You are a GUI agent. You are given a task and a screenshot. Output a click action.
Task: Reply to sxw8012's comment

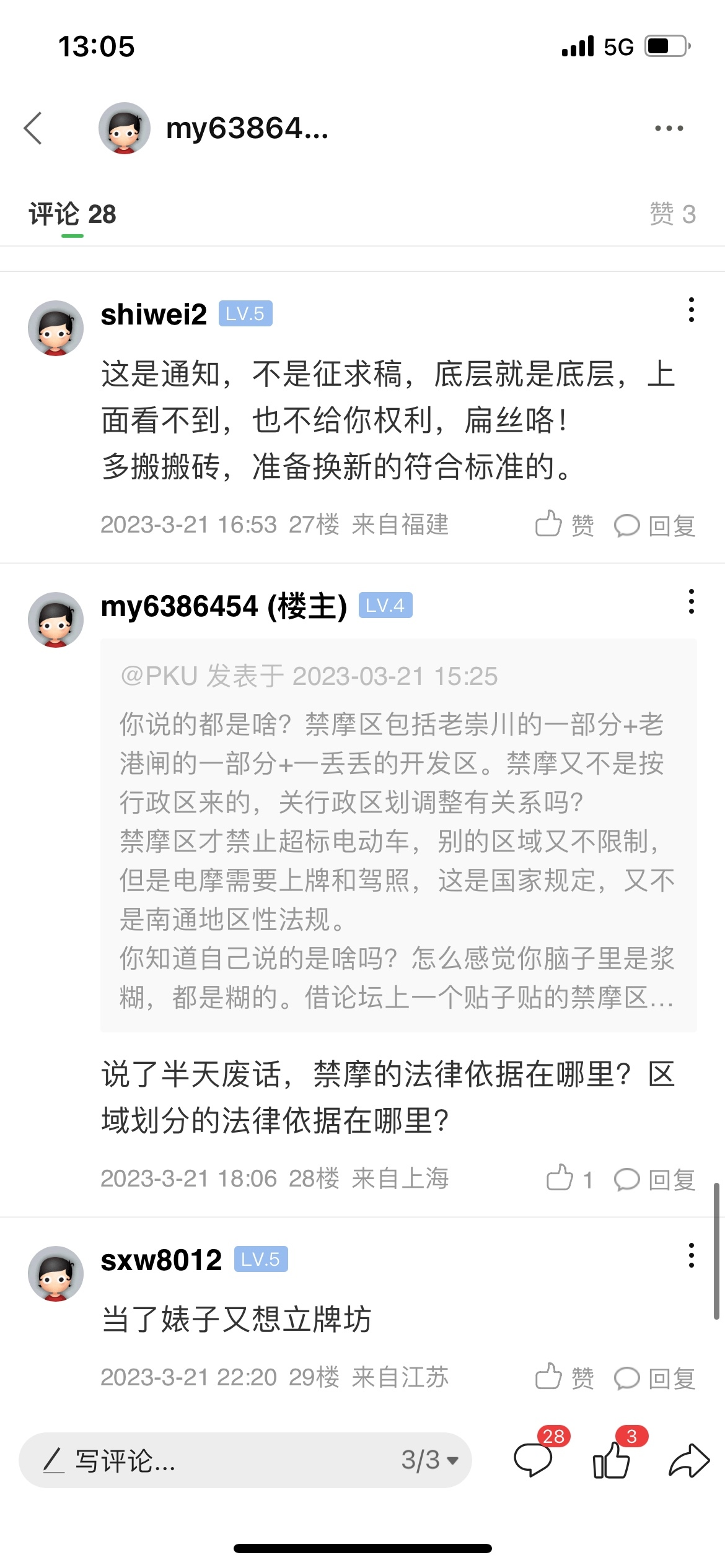(655, 1378)
